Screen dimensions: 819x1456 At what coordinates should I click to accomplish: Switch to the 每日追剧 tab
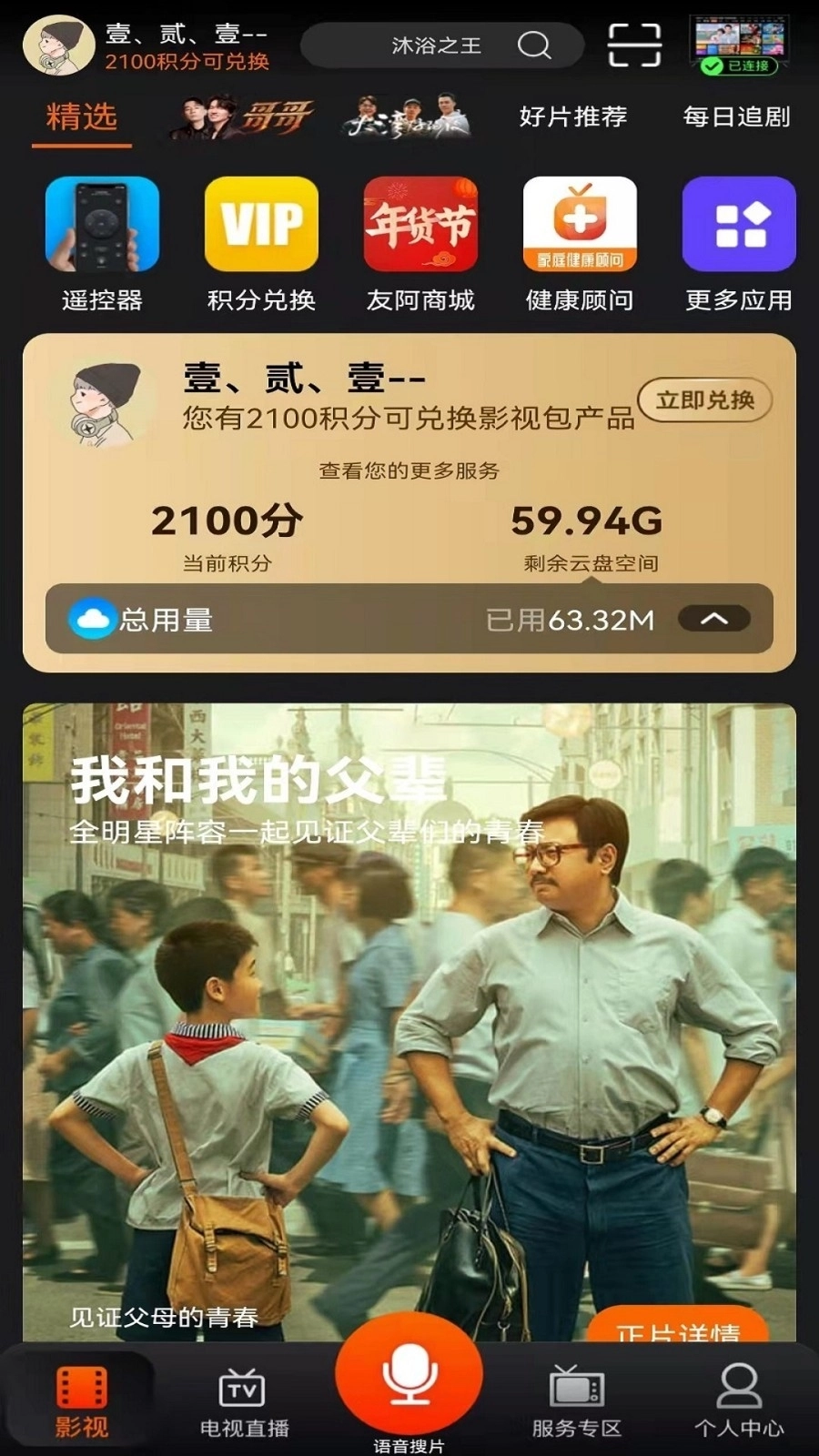pos(736,117)
